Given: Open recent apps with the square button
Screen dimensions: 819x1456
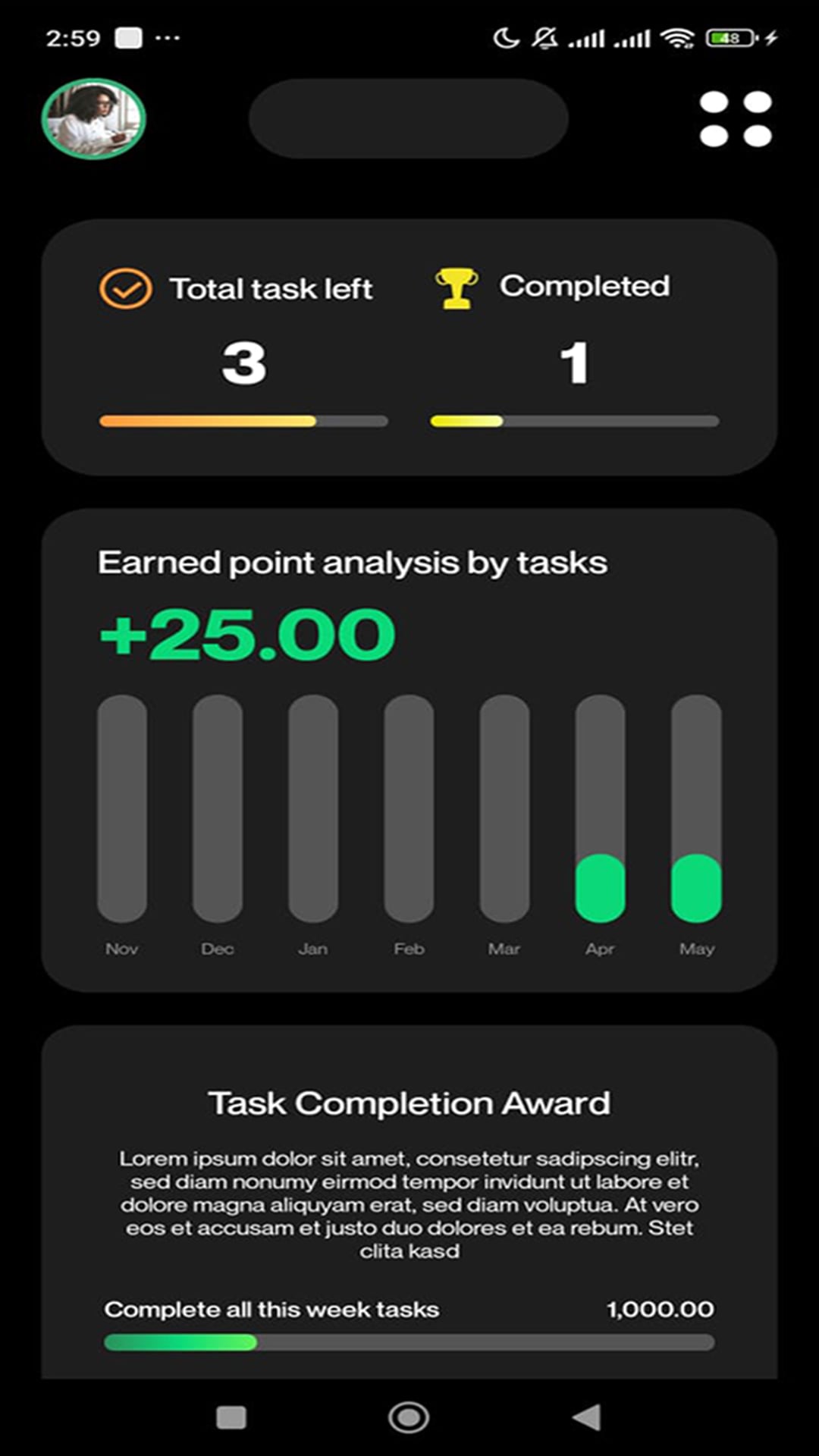Looking at the screenshot, I should coord(231,1417).
